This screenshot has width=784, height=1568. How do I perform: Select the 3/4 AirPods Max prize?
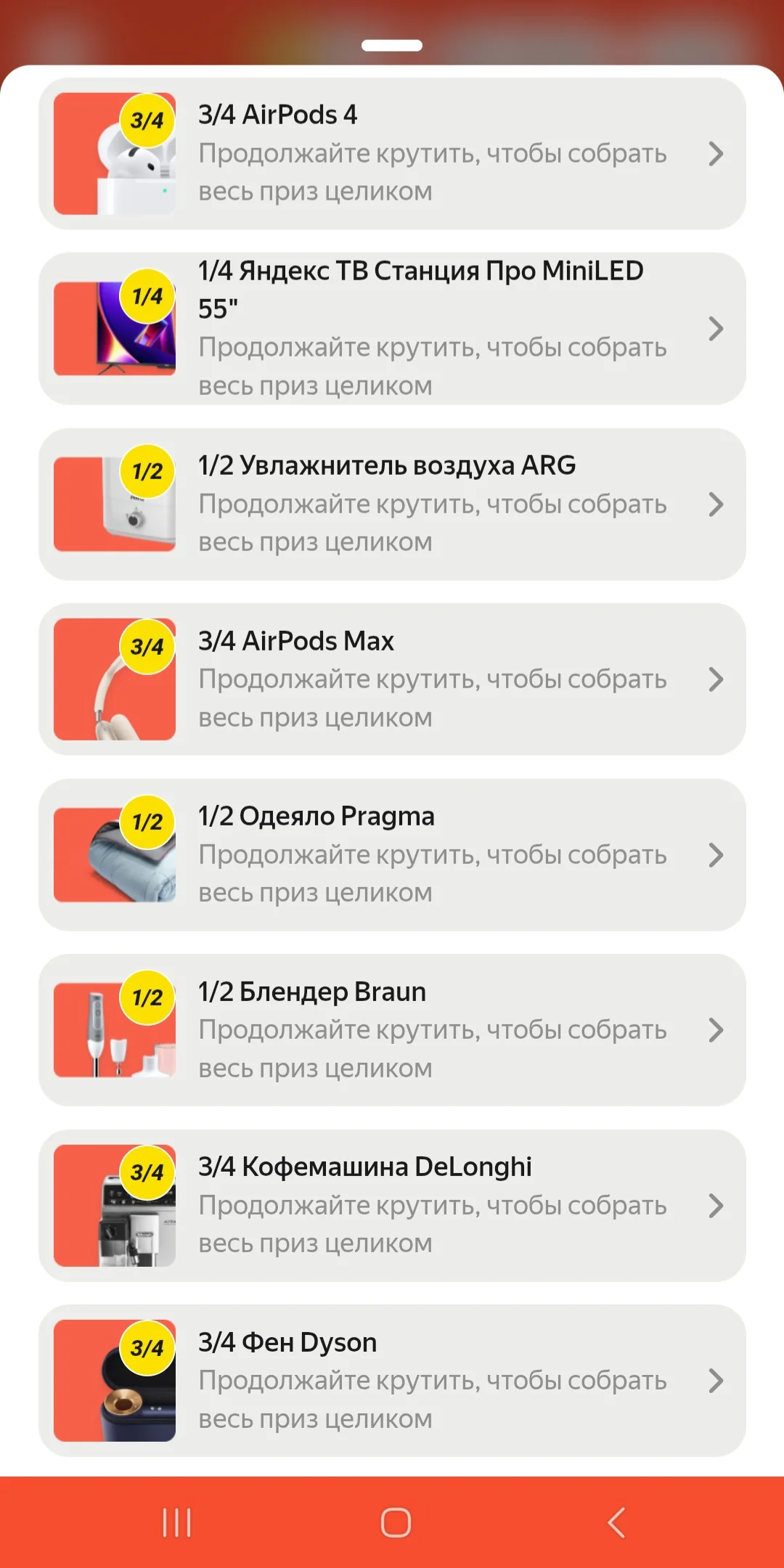point(392,679)
